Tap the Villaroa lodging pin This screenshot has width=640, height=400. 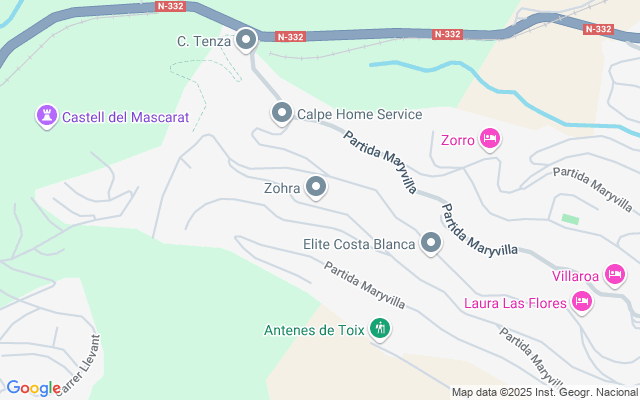point(614,274)
